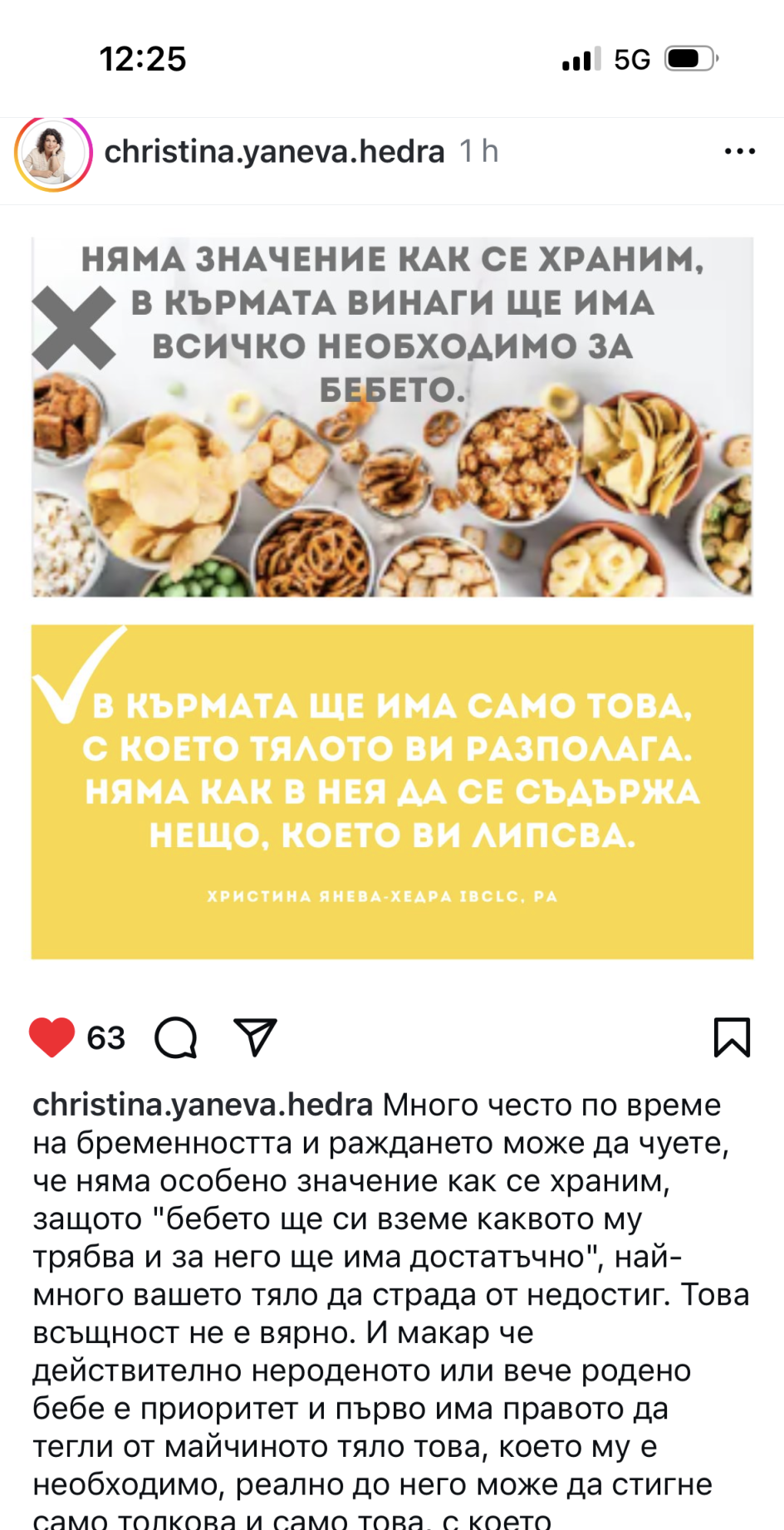The height and width of the screenshot is (1530, 784).
Task: Unlike the post with the red heart
Action: click(x=51, y=1037)
